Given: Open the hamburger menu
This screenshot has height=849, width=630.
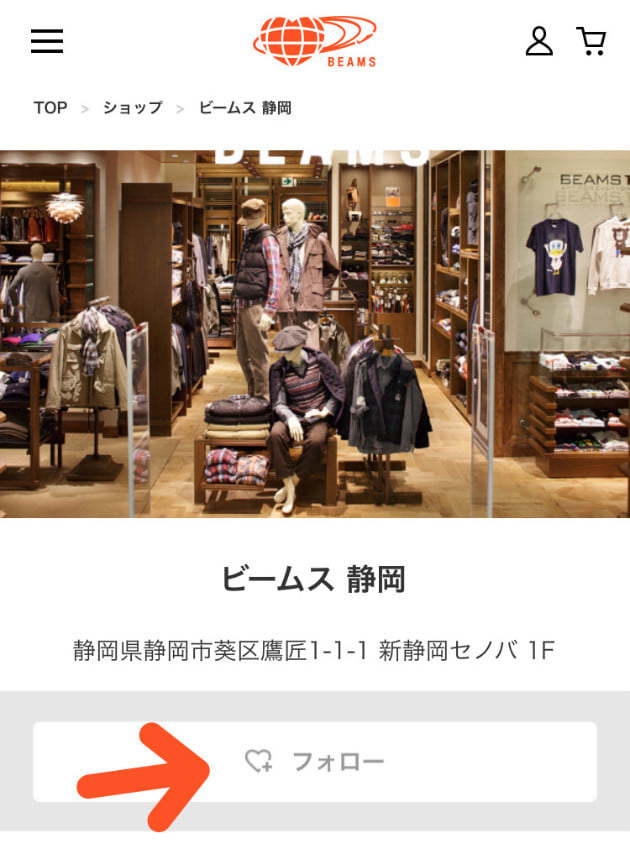Looking at the screenshot, I should pos(47,41).
